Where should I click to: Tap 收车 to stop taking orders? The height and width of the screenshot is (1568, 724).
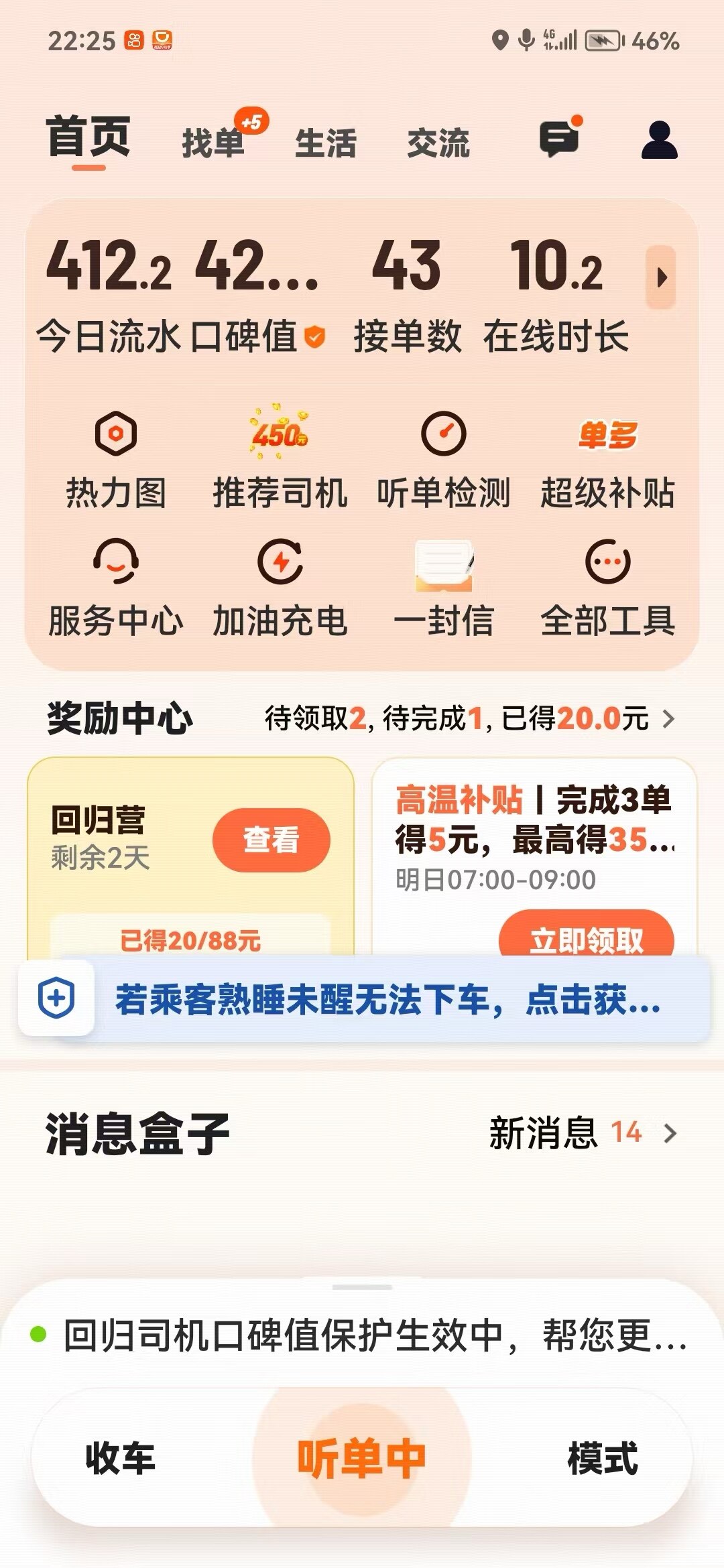[x=121, y=1458]
